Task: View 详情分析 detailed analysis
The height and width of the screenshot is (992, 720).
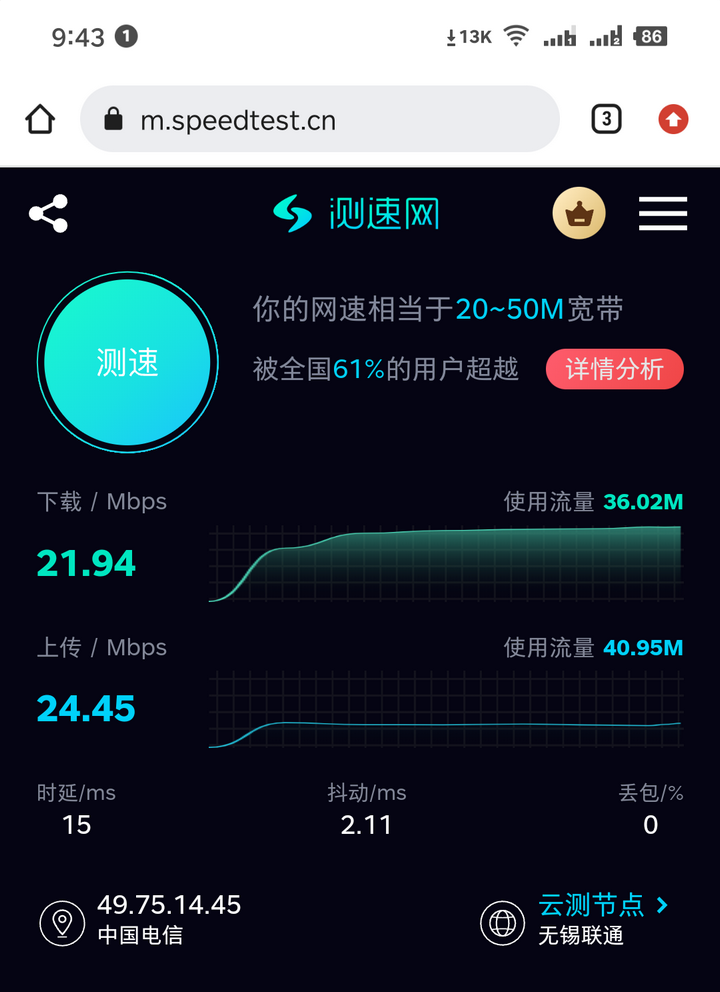Action: 614,369
